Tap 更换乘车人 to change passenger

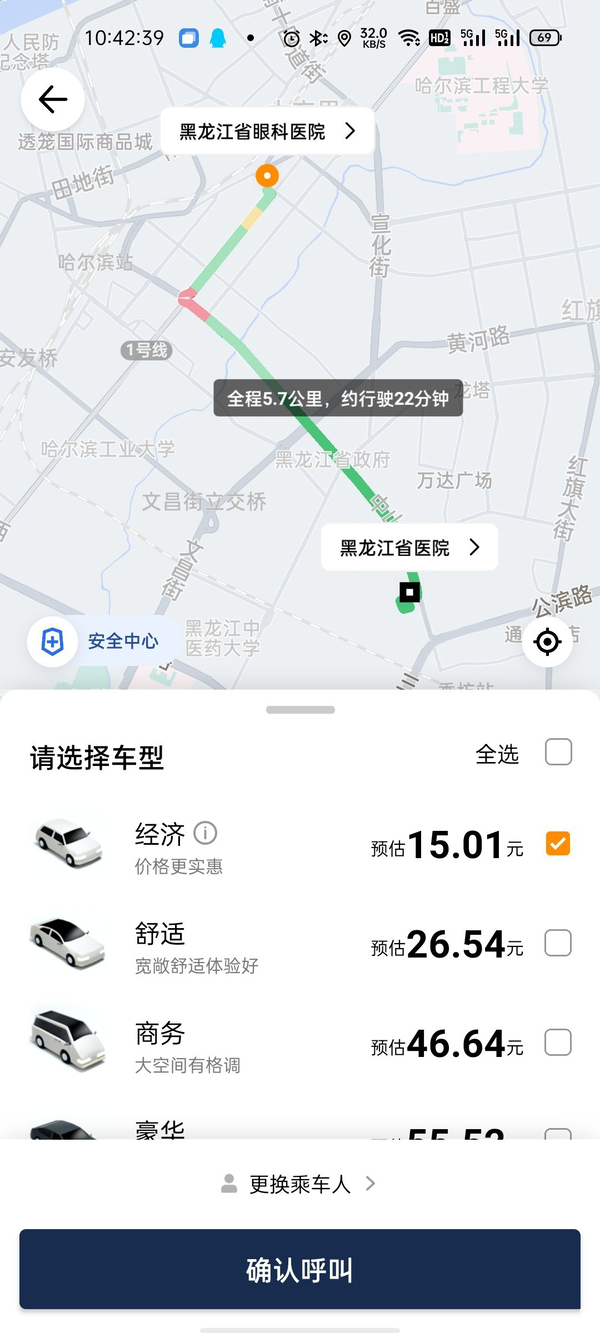click(x=299, y=1184)
